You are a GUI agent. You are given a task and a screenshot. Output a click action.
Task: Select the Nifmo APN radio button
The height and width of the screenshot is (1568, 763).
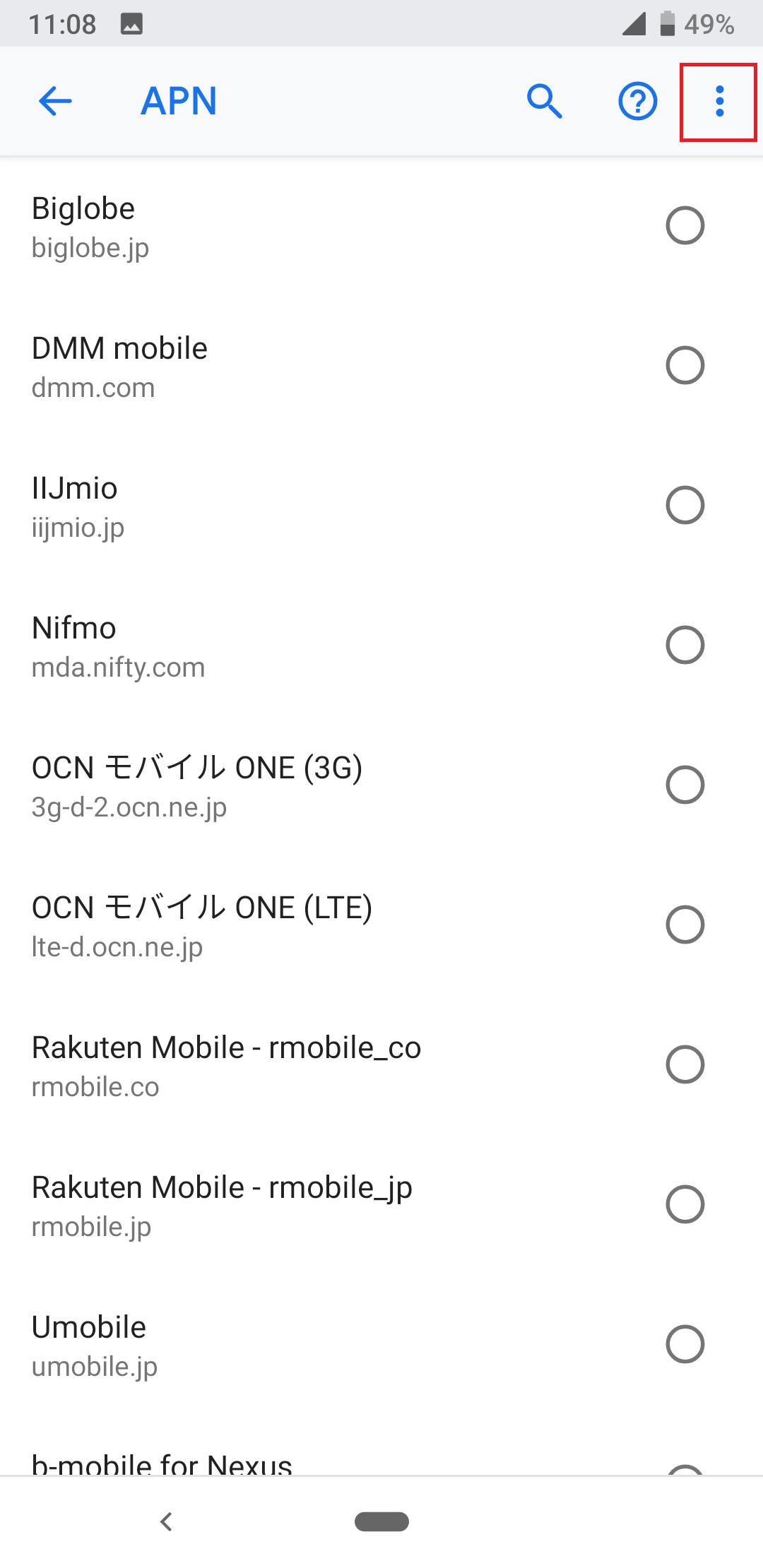[685, 646]
